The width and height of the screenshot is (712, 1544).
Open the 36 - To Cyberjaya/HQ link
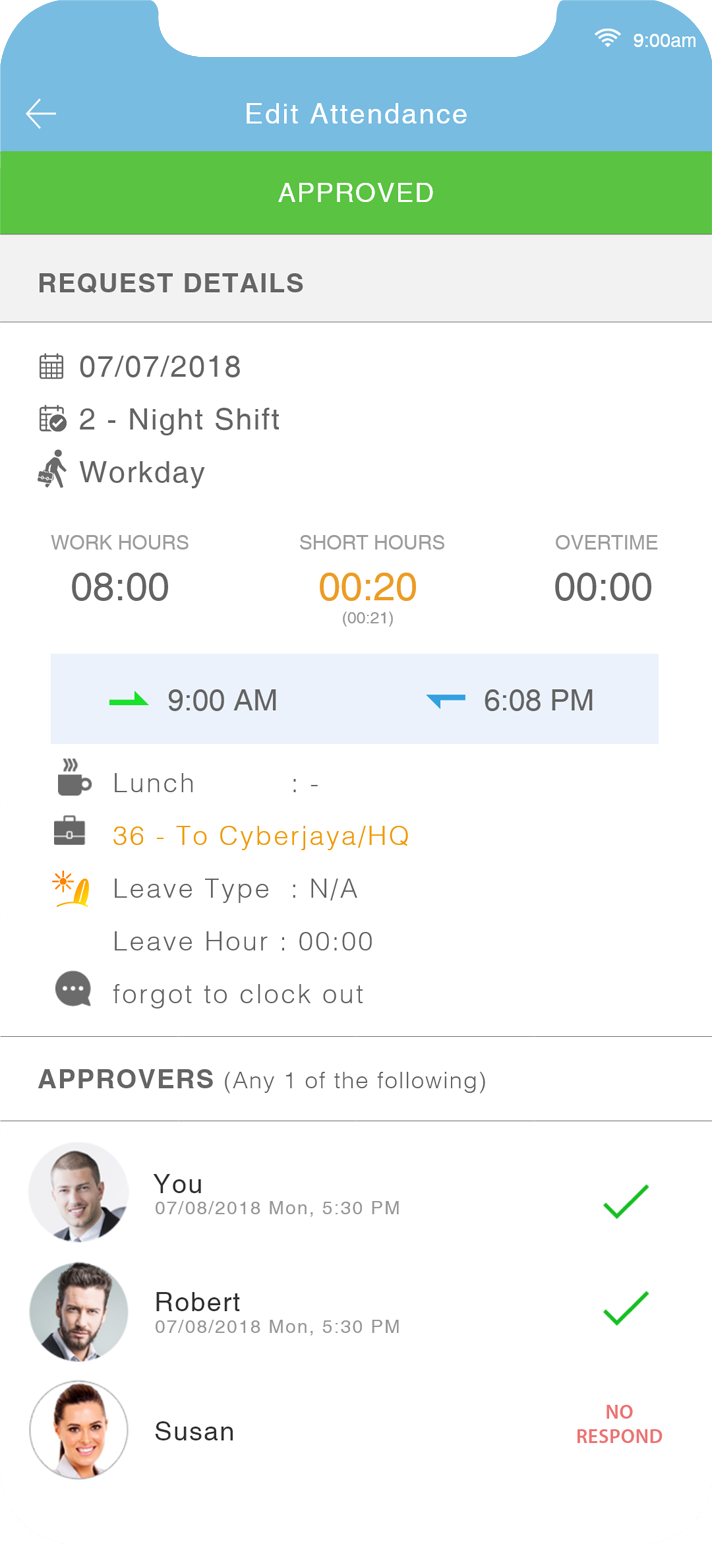(261, 836)
